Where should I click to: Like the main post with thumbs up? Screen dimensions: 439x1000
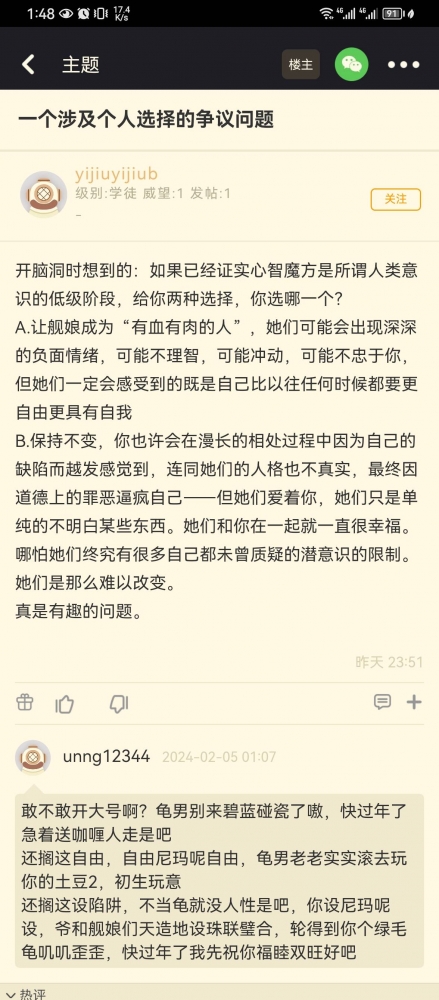click(x=64, y=703)
